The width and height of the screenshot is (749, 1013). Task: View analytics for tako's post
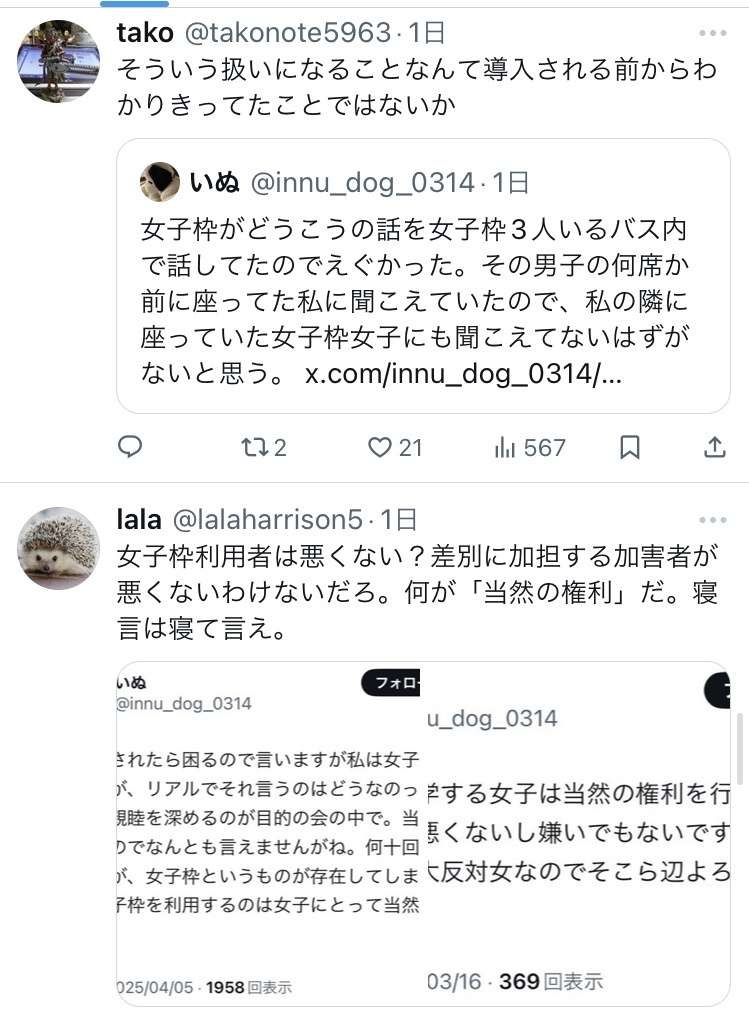coord(530,447)
